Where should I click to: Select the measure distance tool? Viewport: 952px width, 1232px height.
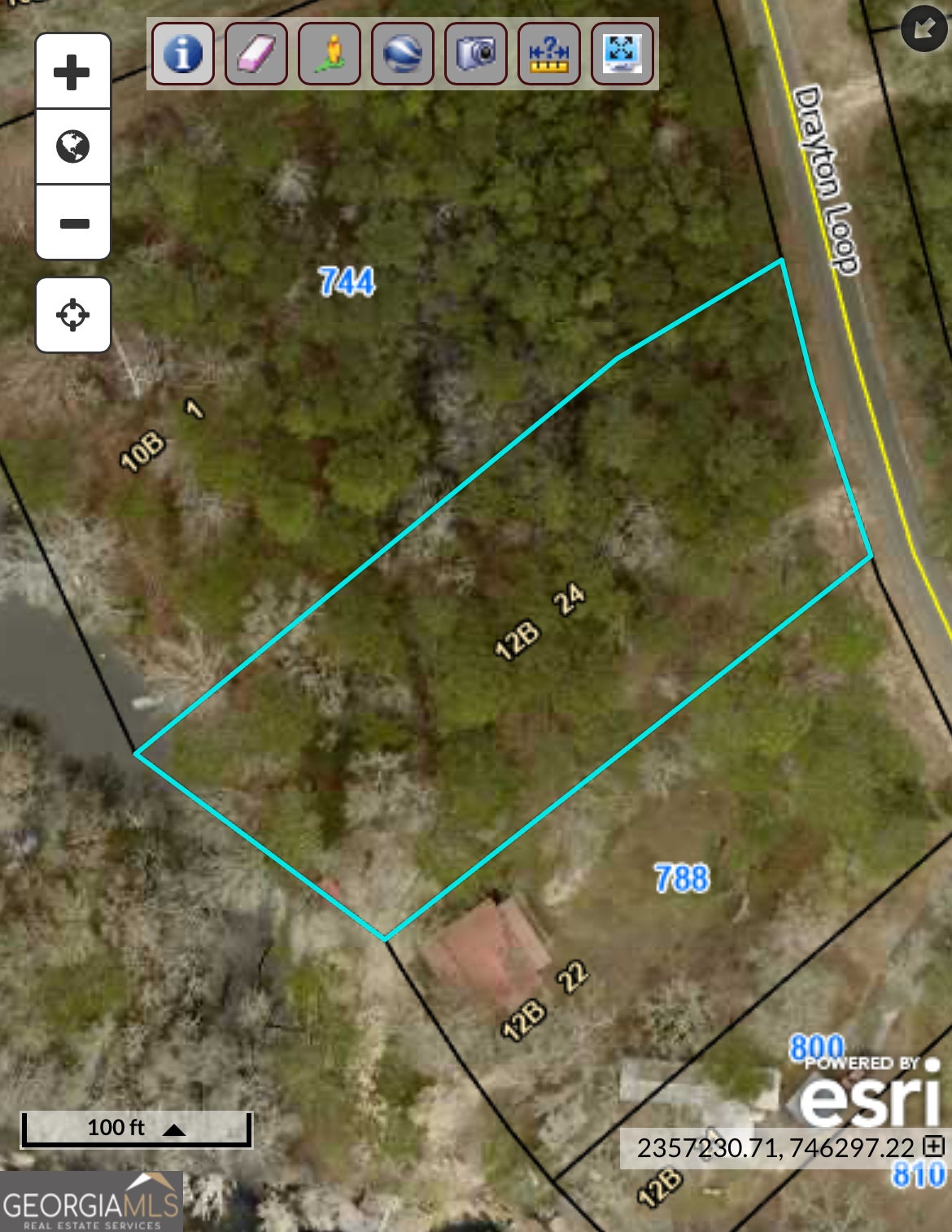[x=549, y=55]
